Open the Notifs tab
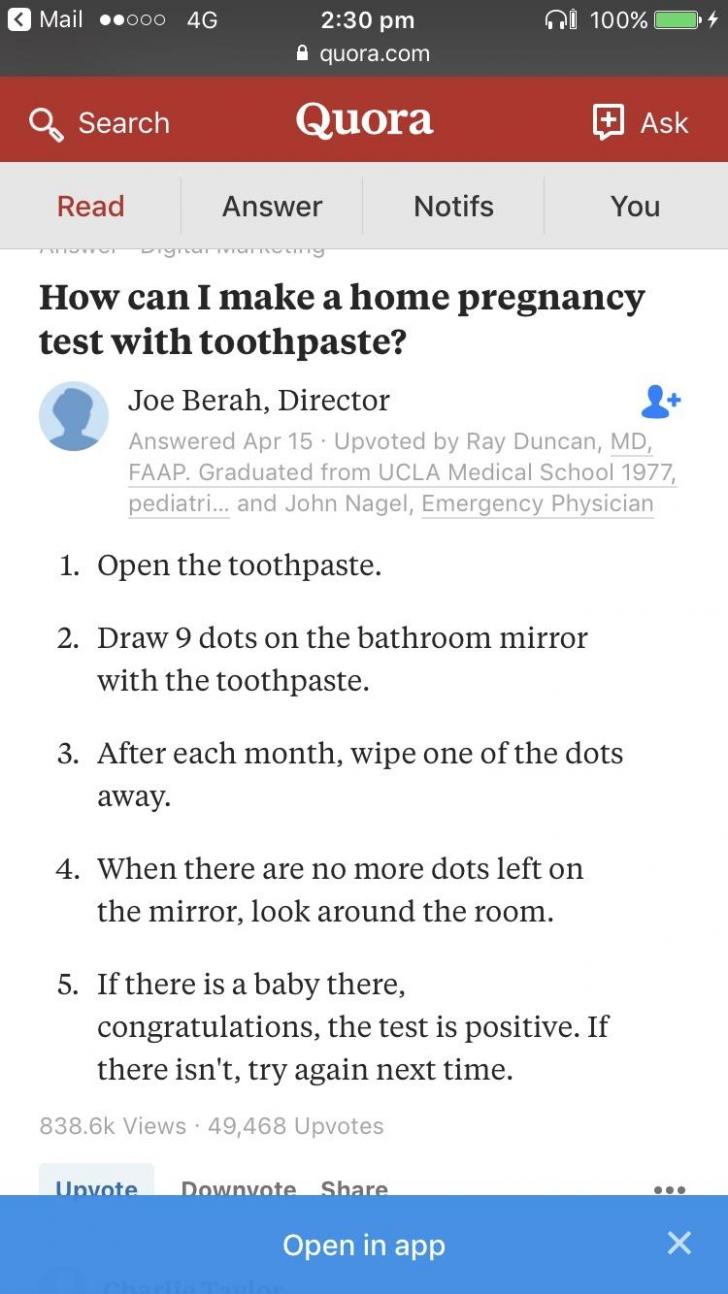 click(453, 206)
